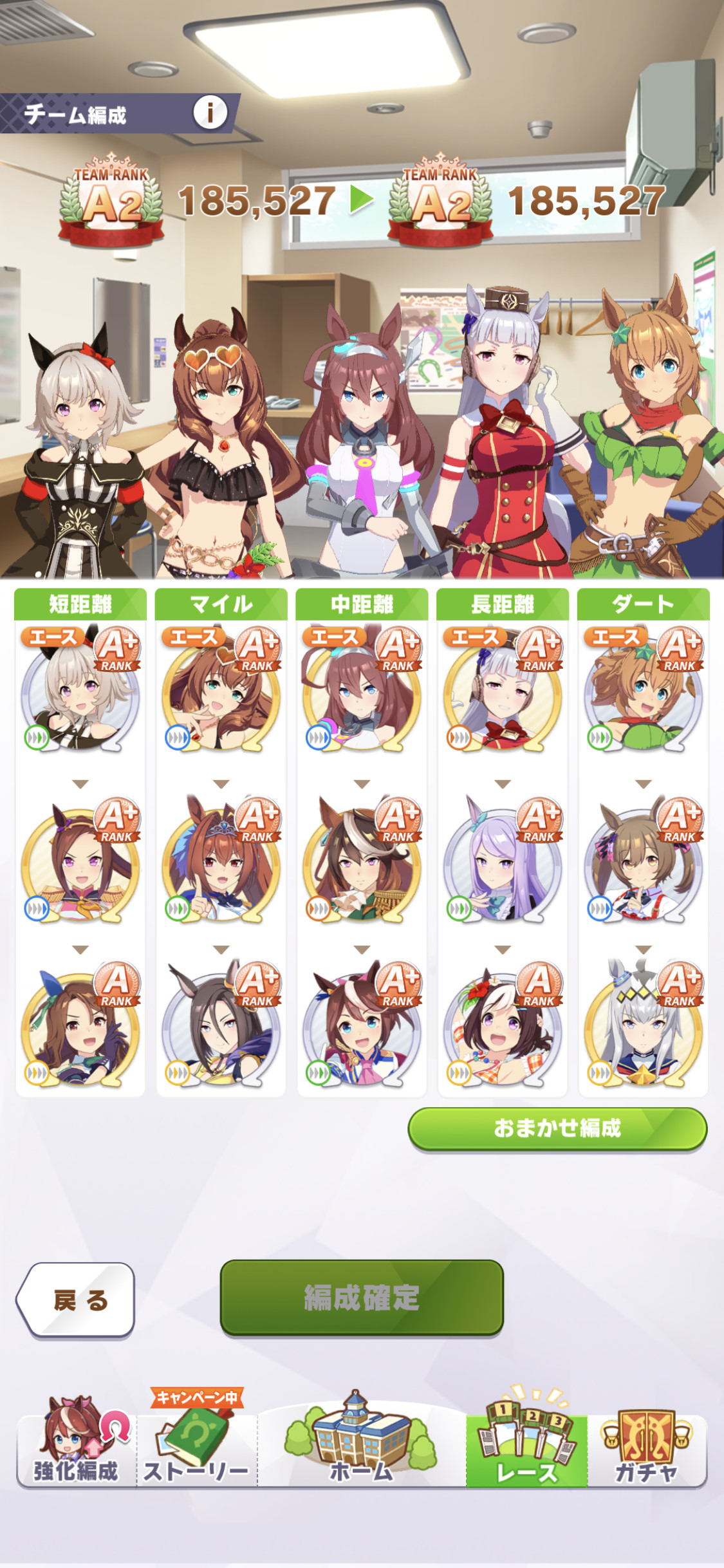Screen dimensions: 724x1568
Task: Select the 短距離 ace character slot
Action: tap(80, 689)
